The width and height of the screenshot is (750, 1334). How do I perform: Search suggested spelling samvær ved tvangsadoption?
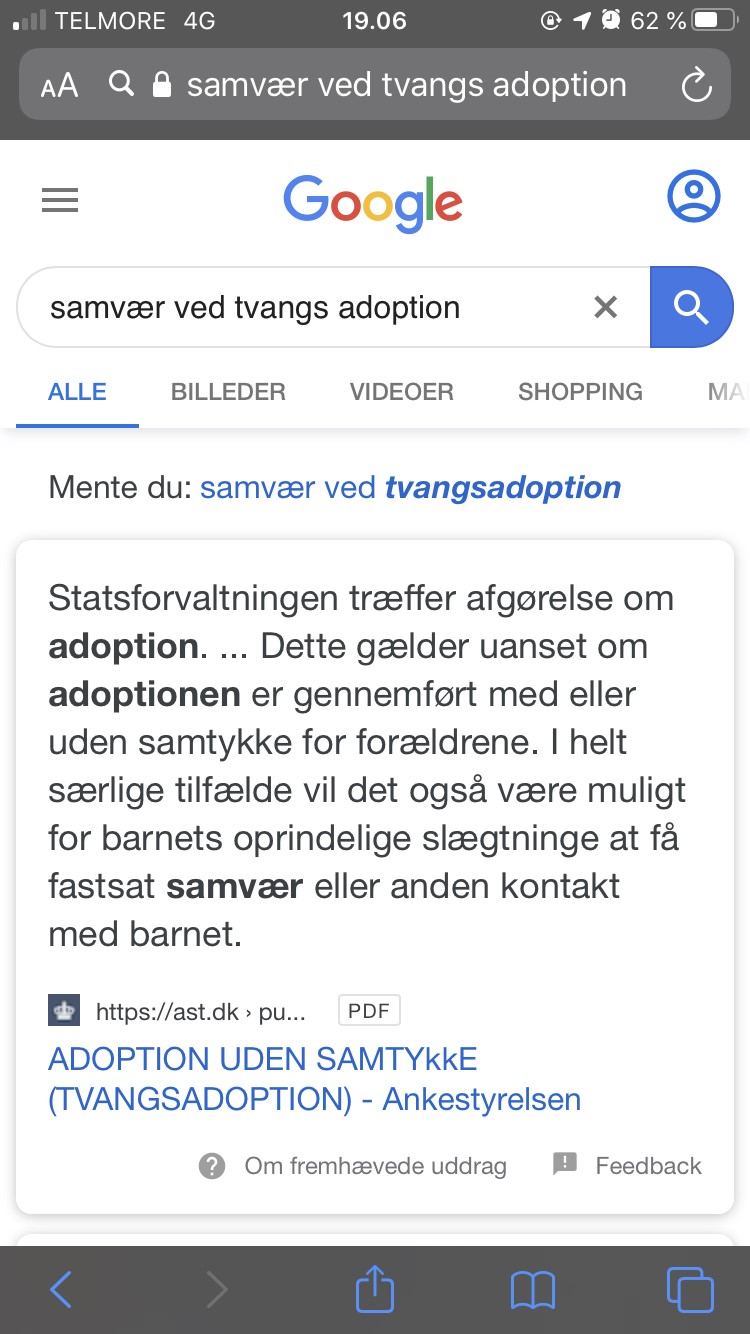point(410,488)
